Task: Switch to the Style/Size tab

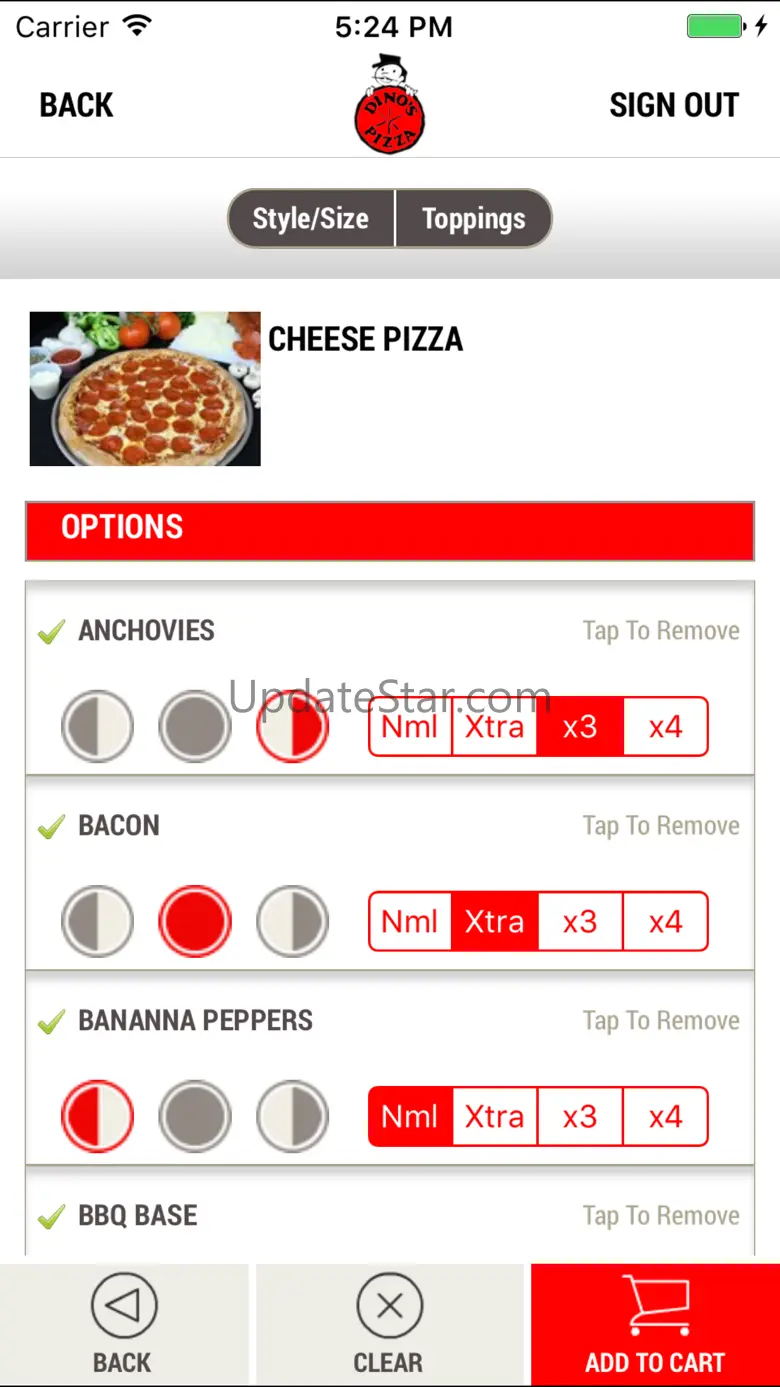Action: point(311,218)
